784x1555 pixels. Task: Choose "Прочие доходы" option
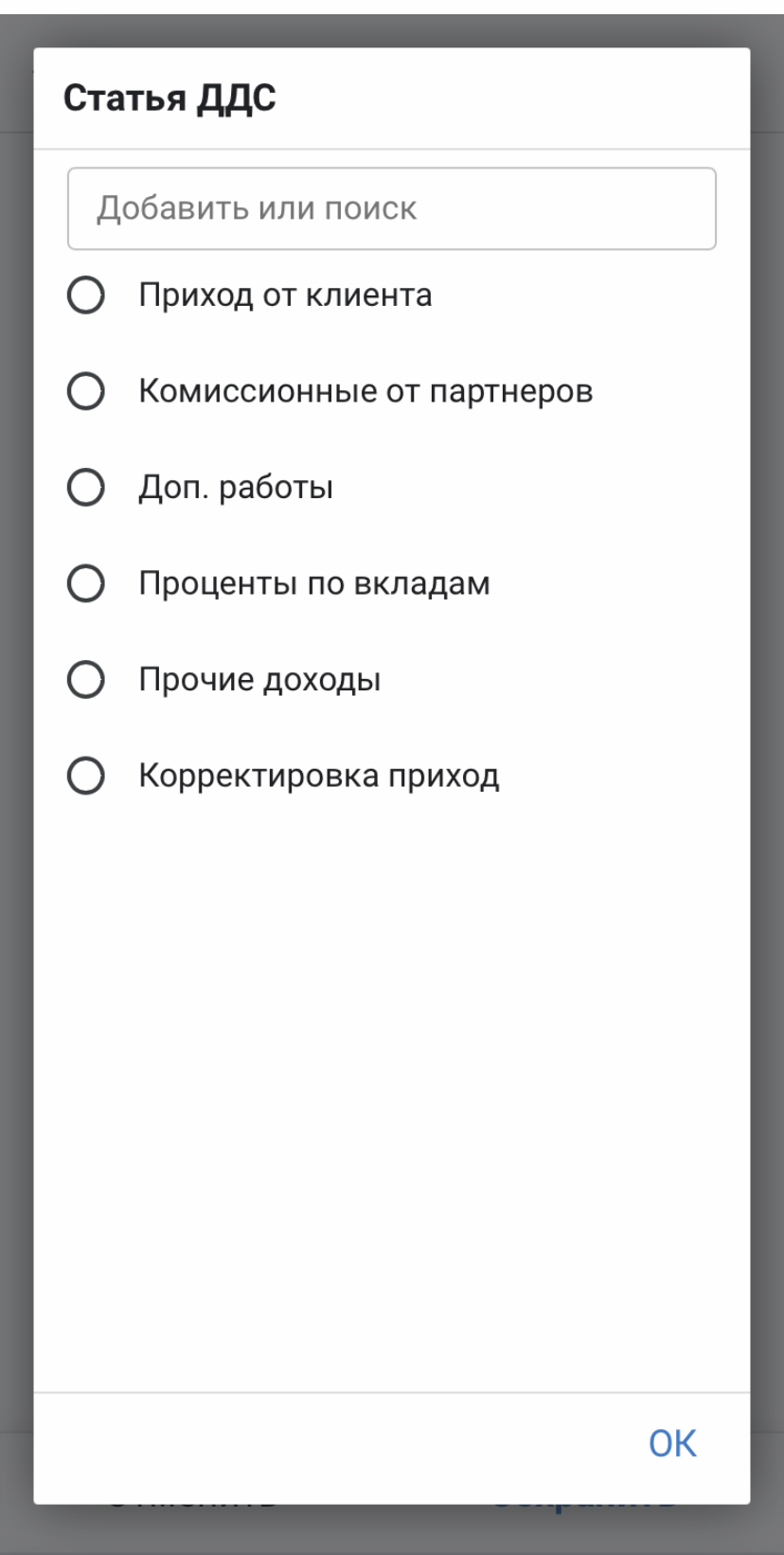(x=391, y=680)
